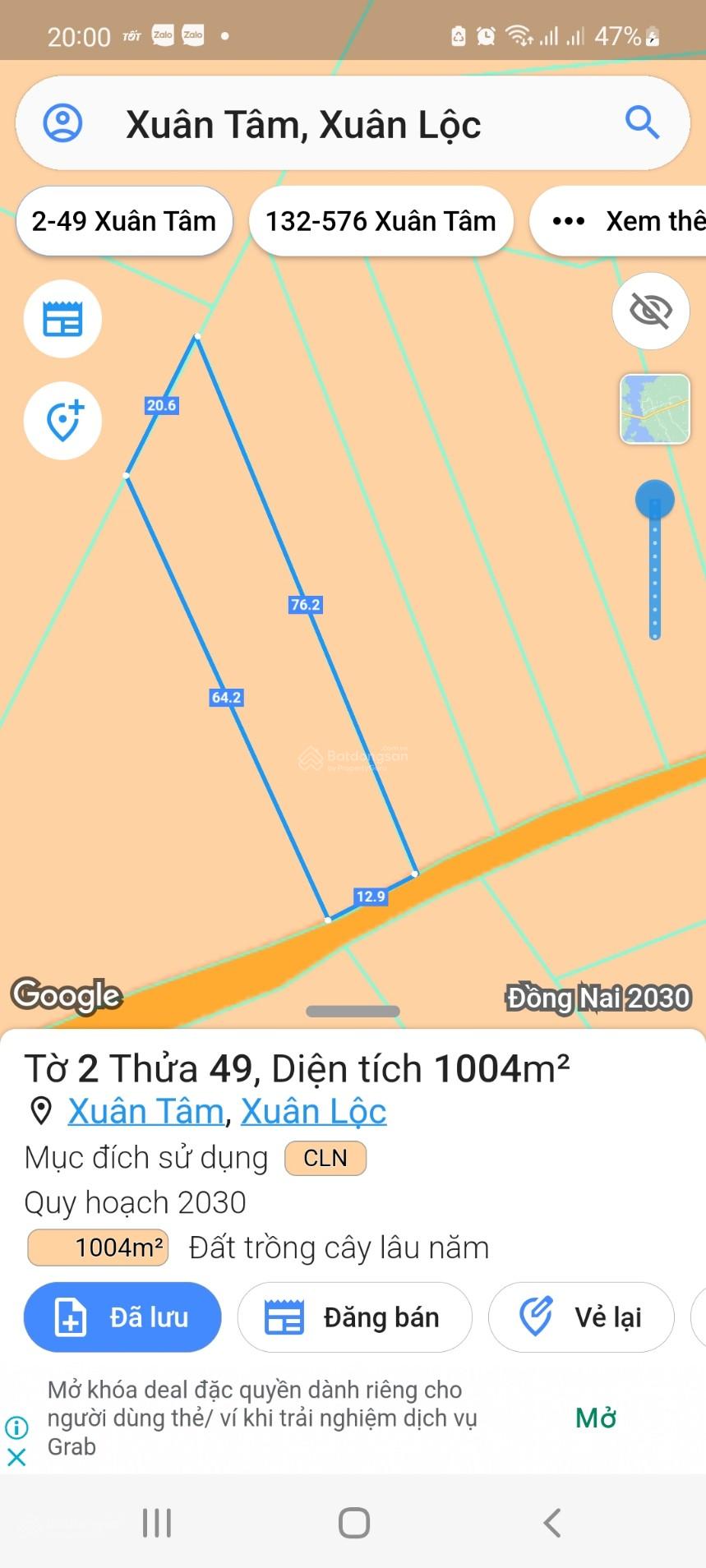The width and height of the screenshot is (706, 1568).
Task: Open the listing board icon on the map
Action: click(62, 319)
